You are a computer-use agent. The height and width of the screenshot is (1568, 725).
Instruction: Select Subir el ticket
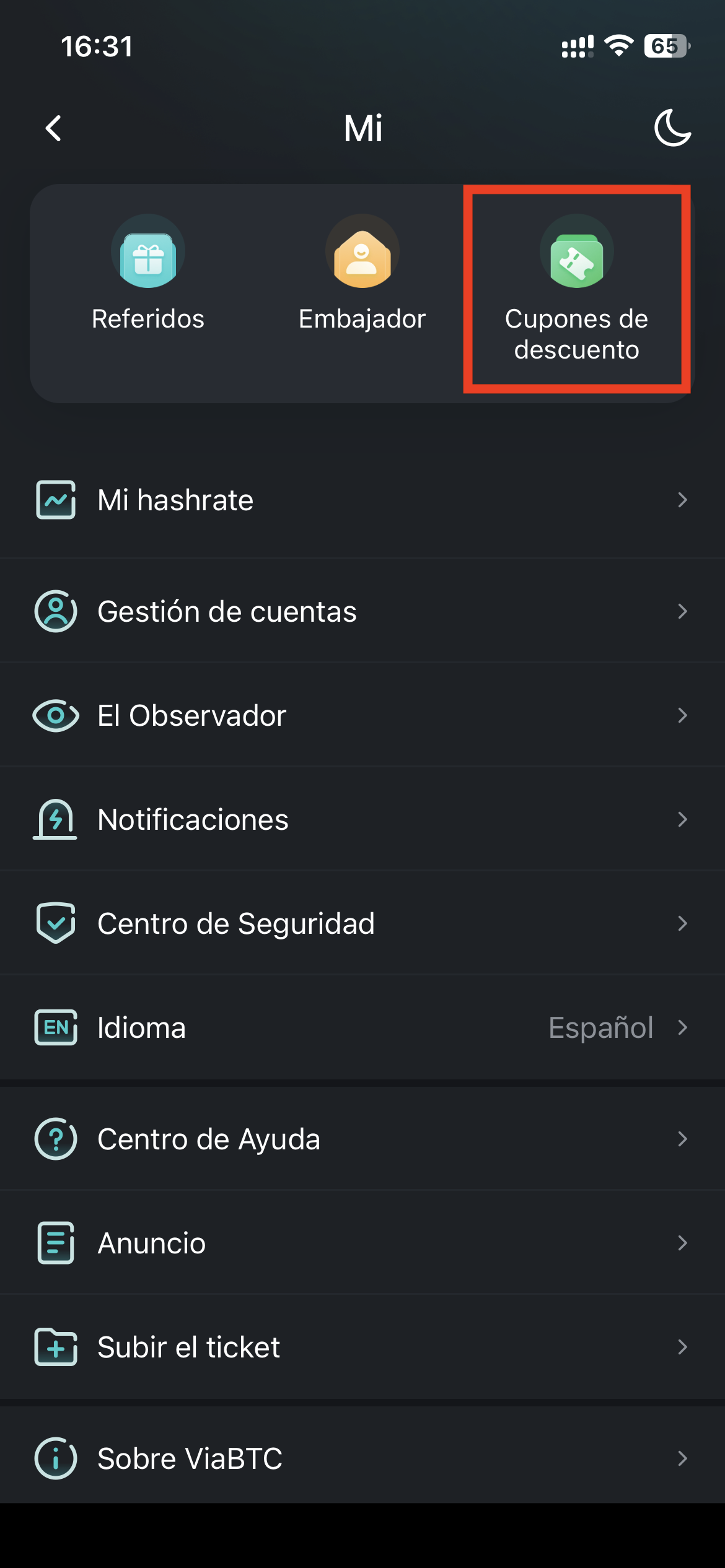coord(362,1347)
